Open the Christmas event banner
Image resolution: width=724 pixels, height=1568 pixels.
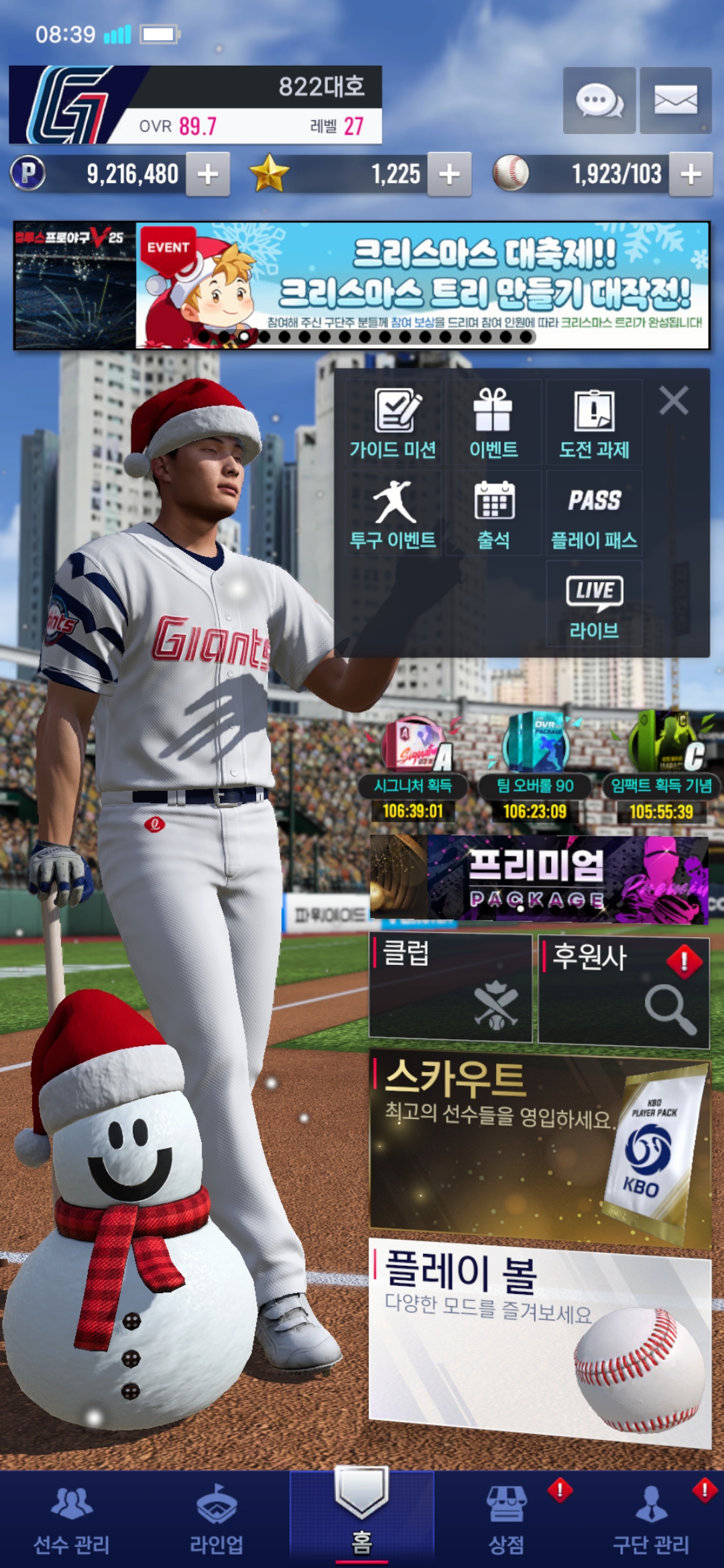point(422,285)
